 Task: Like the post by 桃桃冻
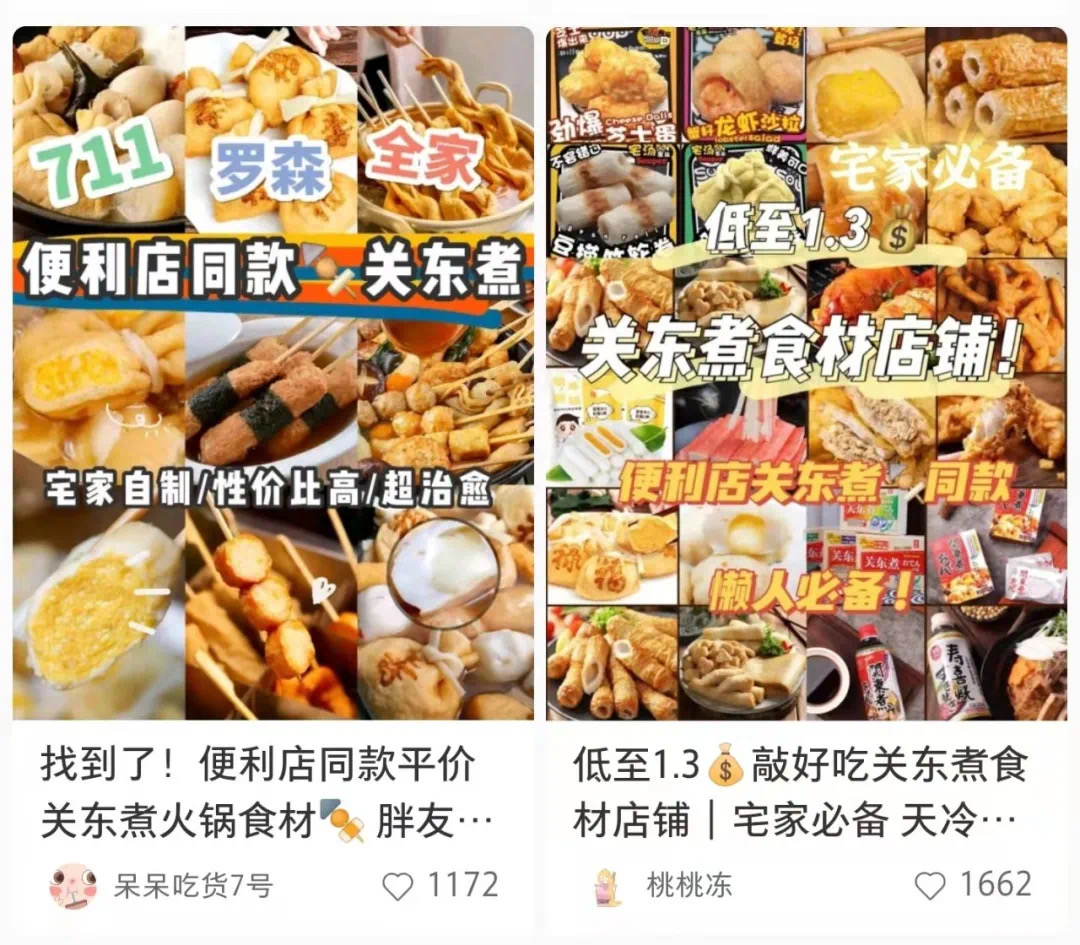(x=931, y=885)
